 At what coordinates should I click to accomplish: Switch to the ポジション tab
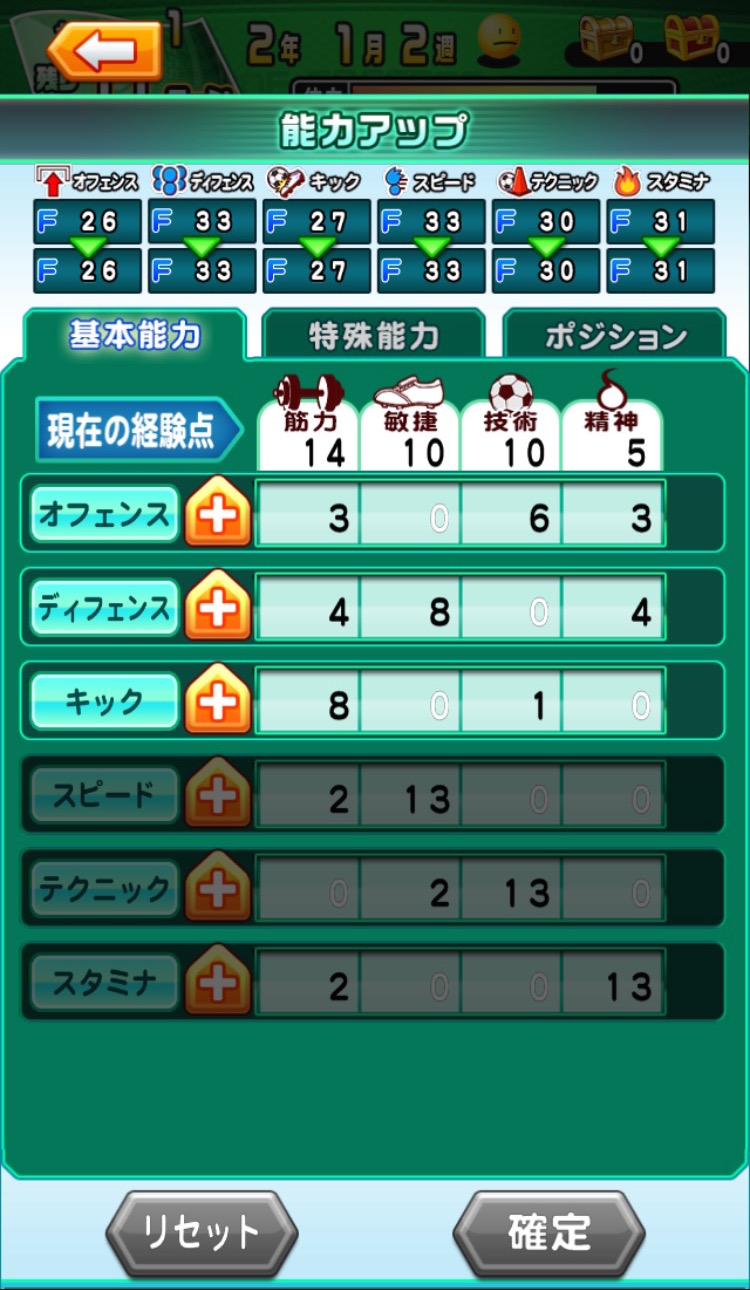pos(615,336)
